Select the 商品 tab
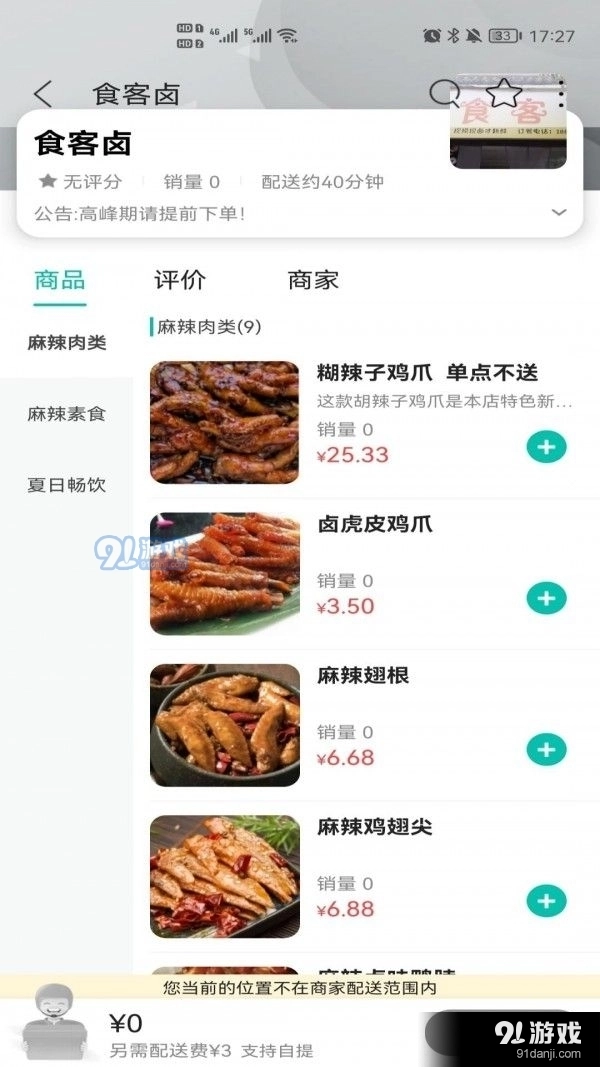This screenshot has height=1067, width=600. click(60, 280)
